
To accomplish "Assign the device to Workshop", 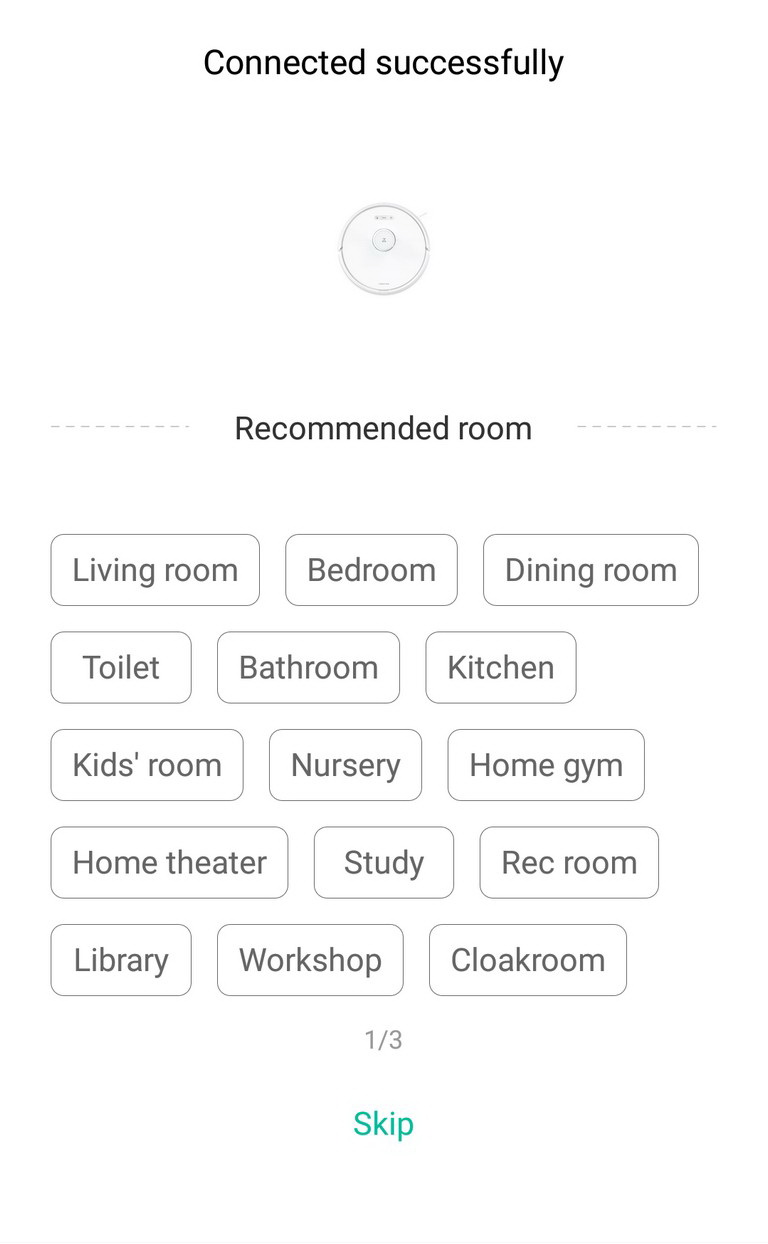I will (x=310, y=960).
